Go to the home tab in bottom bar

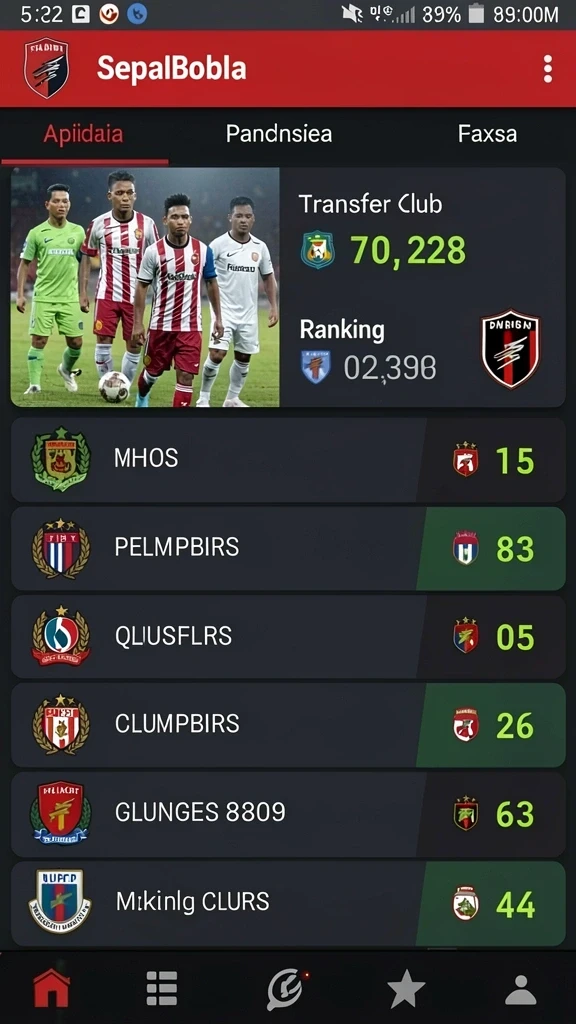coord(52,988)
